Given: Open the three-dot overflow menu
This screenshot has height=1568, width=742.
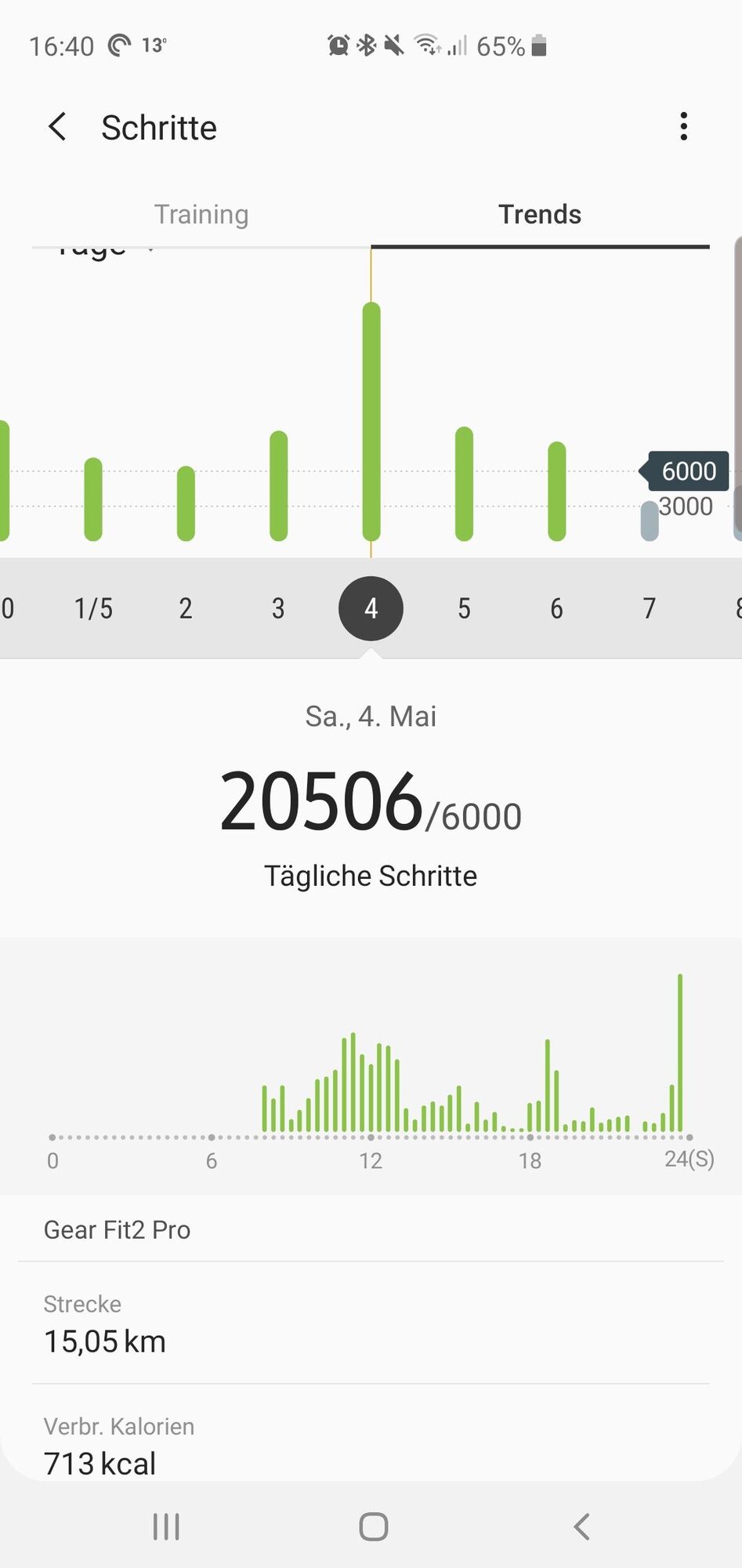Looking at the screenshot, I should 683,126.
